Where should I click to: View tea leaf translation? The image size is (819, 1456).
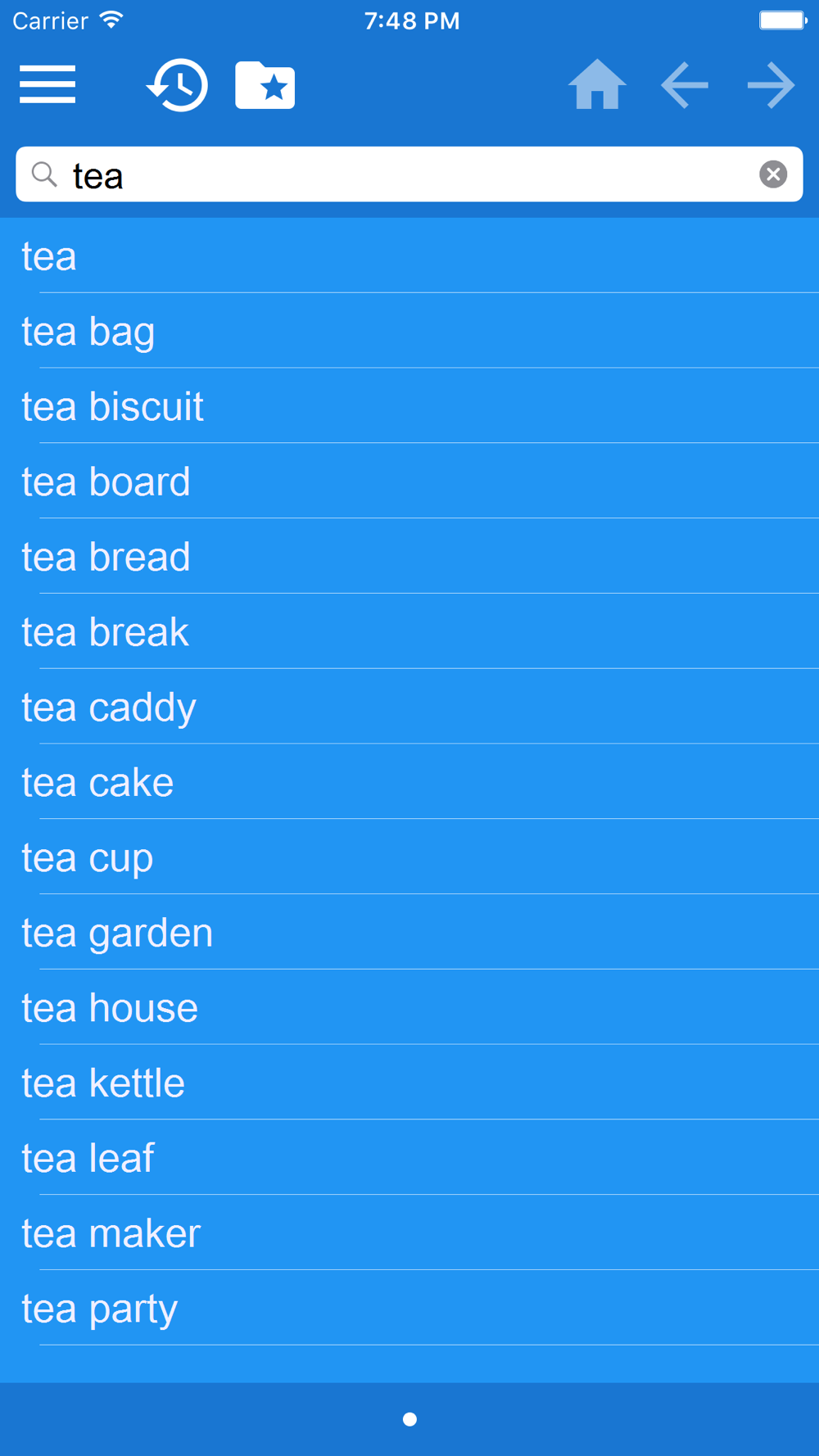[x=409, y=1158]
